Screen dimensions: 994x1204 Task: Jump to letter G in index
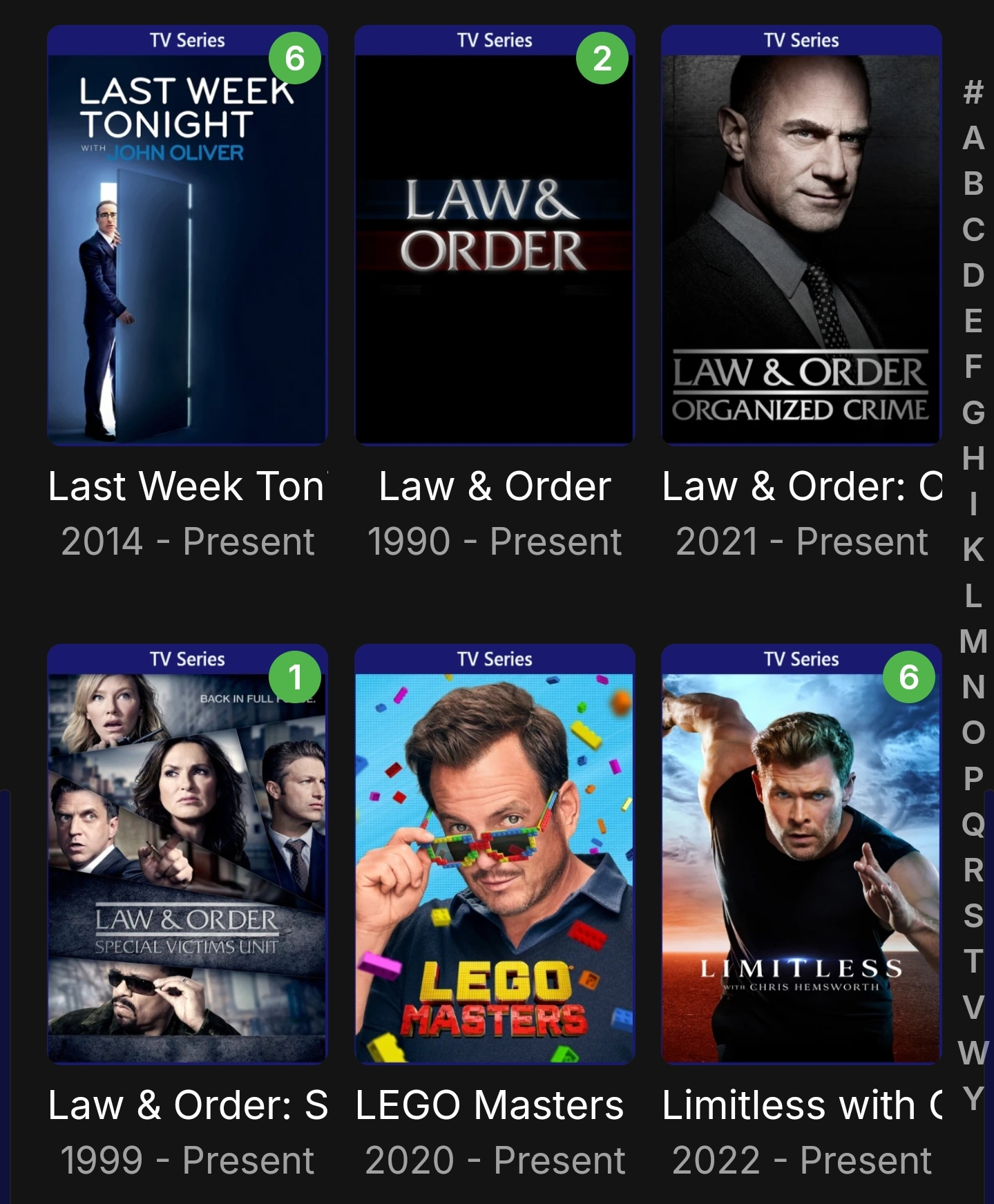(973, 412)
